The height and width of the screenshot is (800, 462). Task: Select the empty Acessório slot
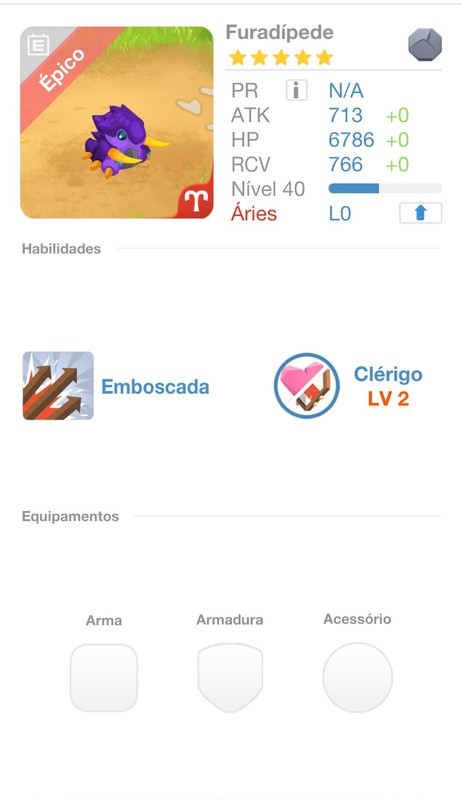(357, 678)
